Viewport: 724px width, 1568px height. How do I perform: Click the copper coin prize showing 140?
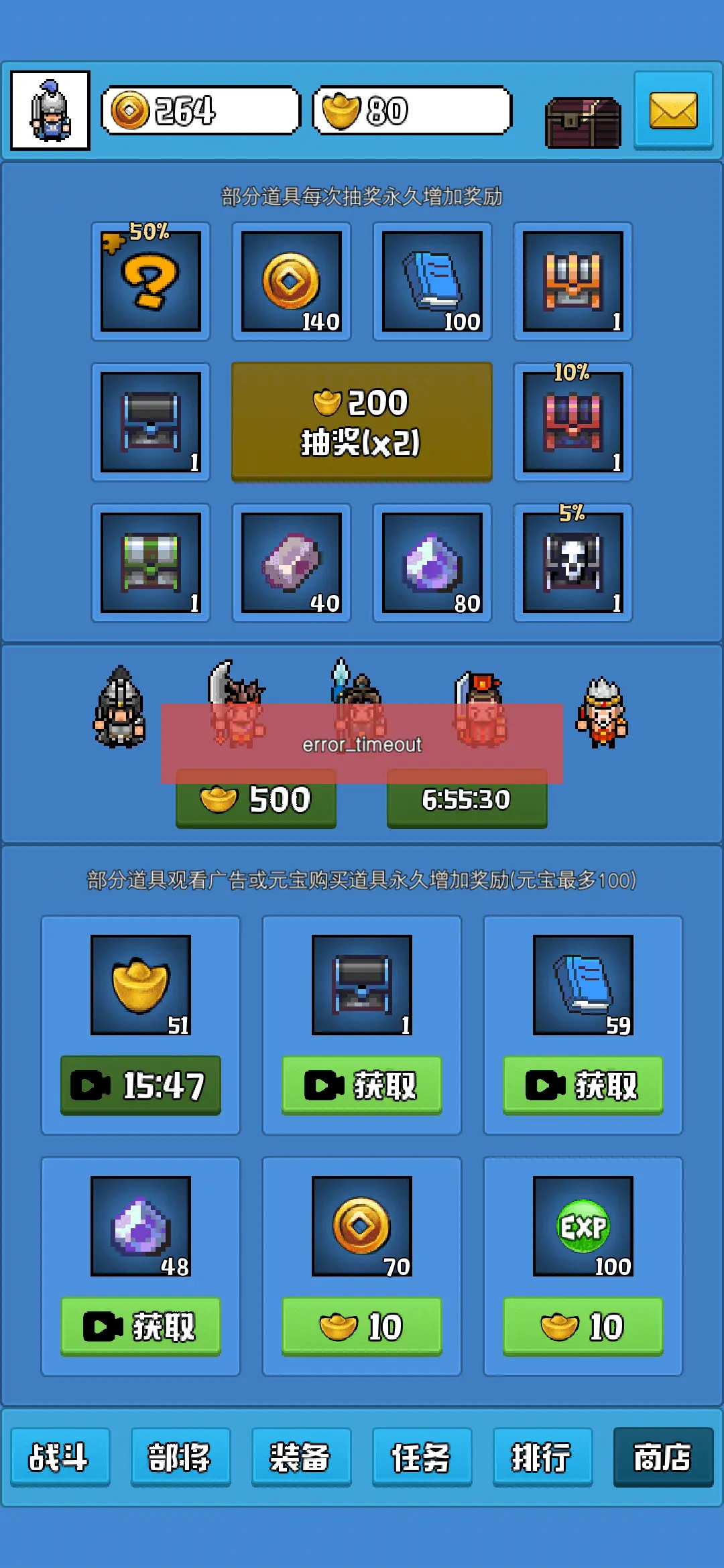(291, 281)
